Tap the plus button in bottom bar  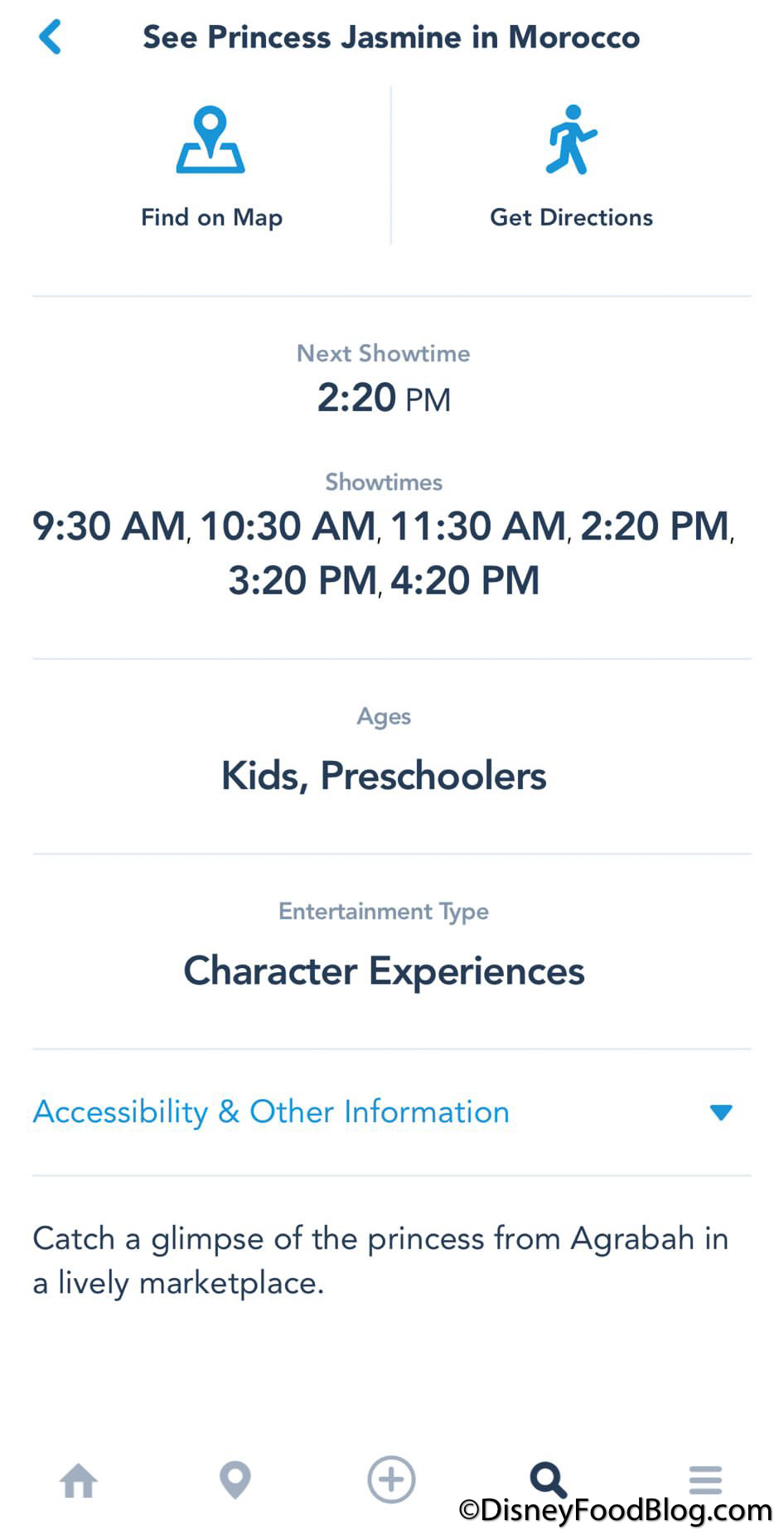point(391,1479)
